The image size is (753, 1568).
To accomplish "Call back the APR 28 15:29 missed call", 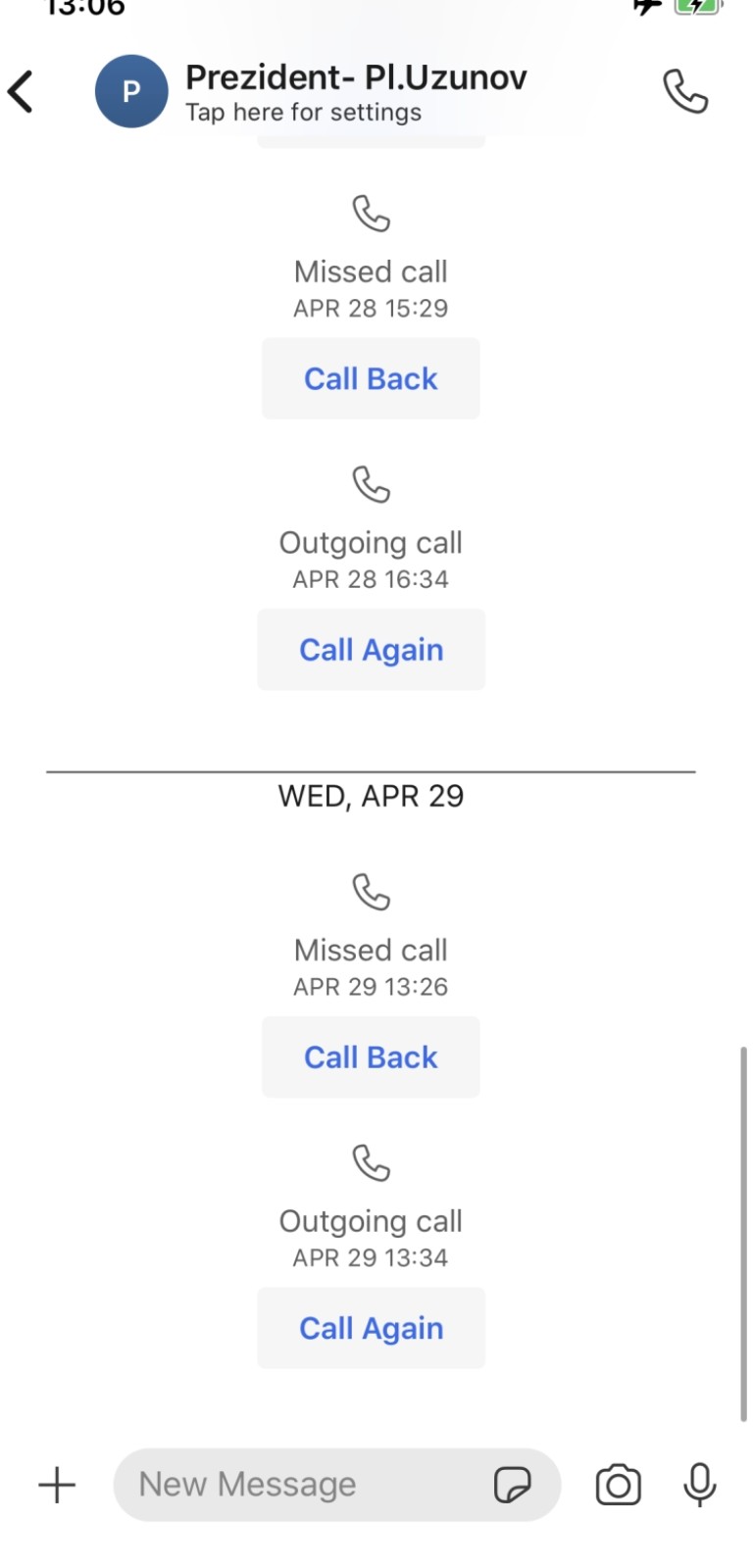I will coord(371,379).
